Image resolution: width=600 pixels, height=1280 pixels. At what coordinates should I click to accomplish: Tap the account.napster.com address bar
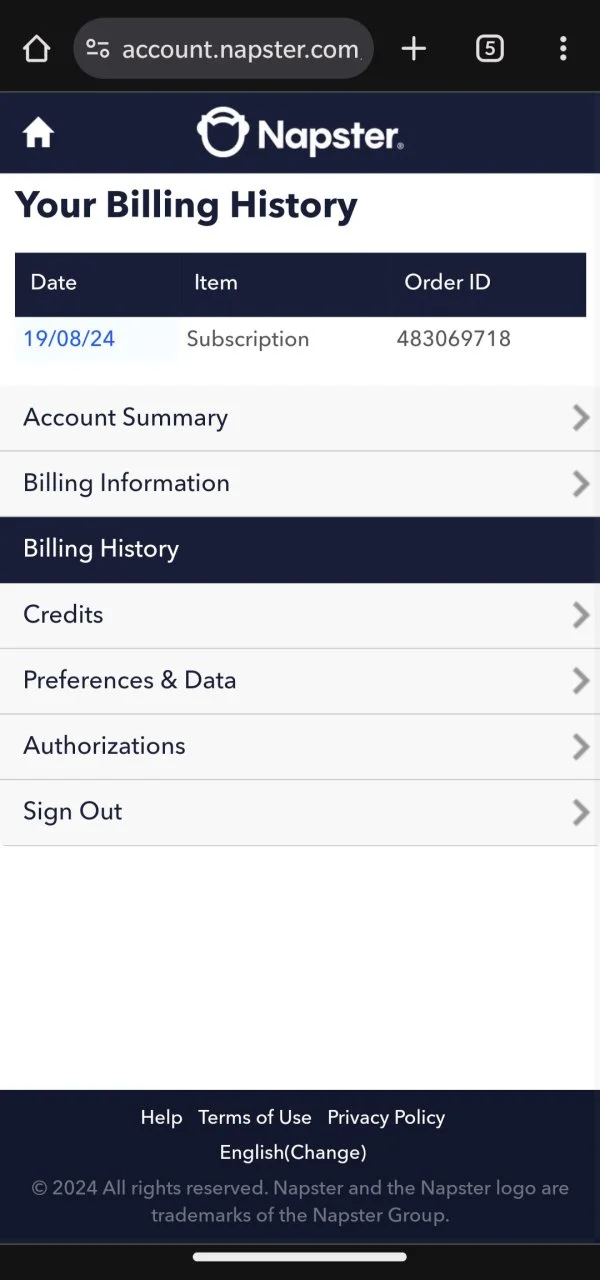[223, 48]
